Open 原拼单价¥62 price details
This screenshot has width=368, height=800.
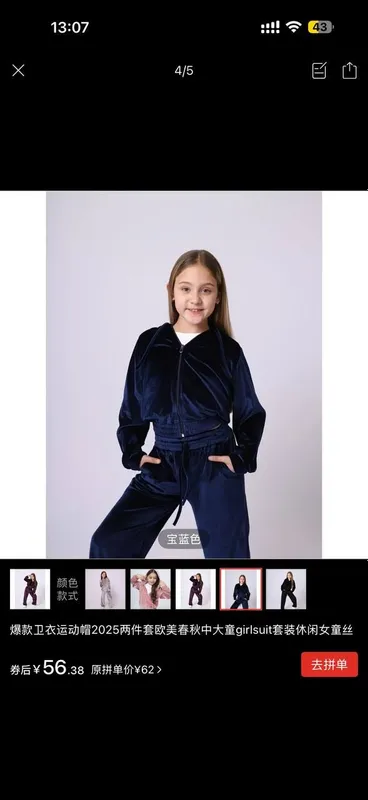pyautogui.click(x=126, y=670)
